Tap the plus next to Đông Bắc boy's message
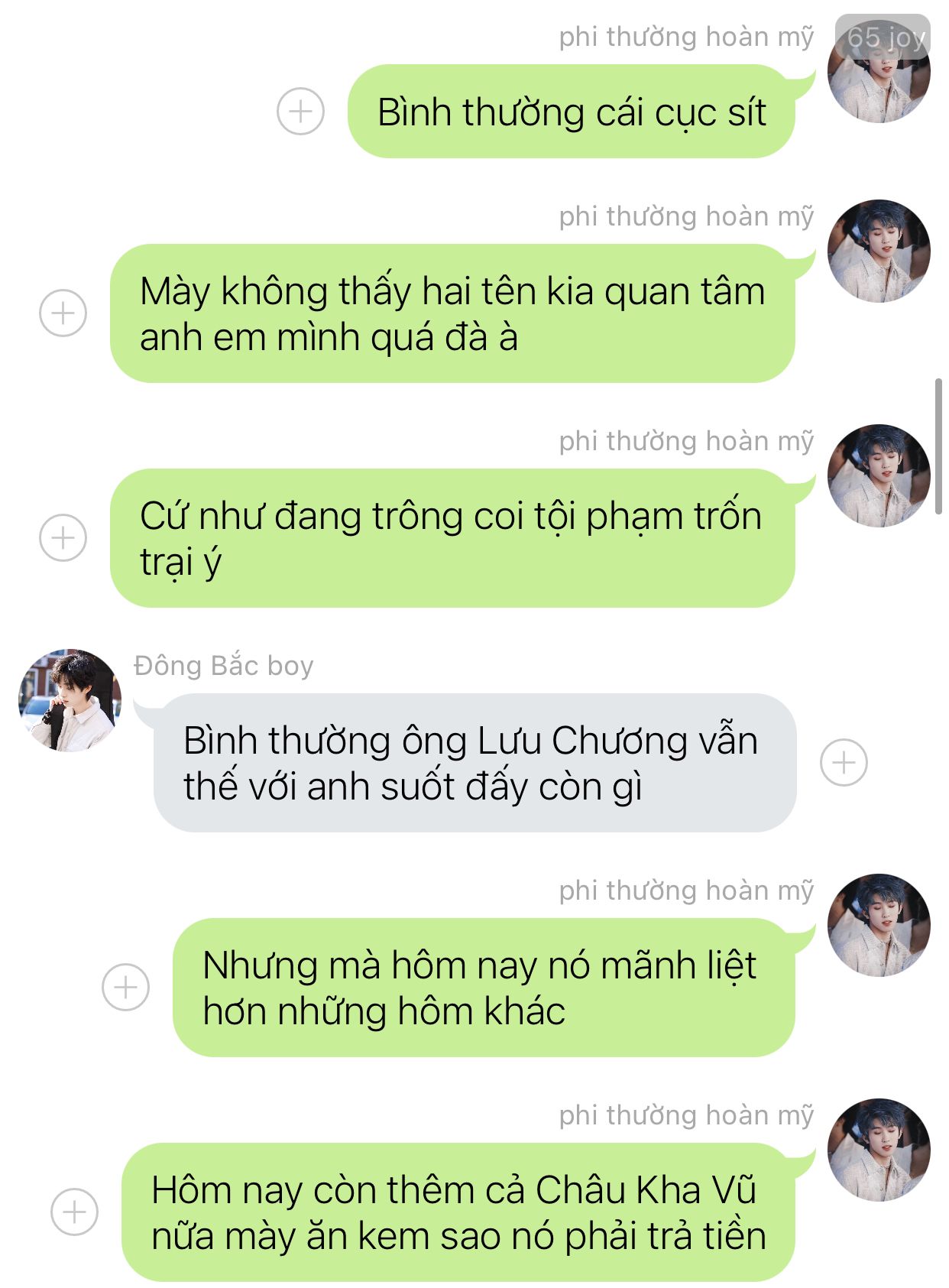949x1288 pixels. click(x=844, y=762)
